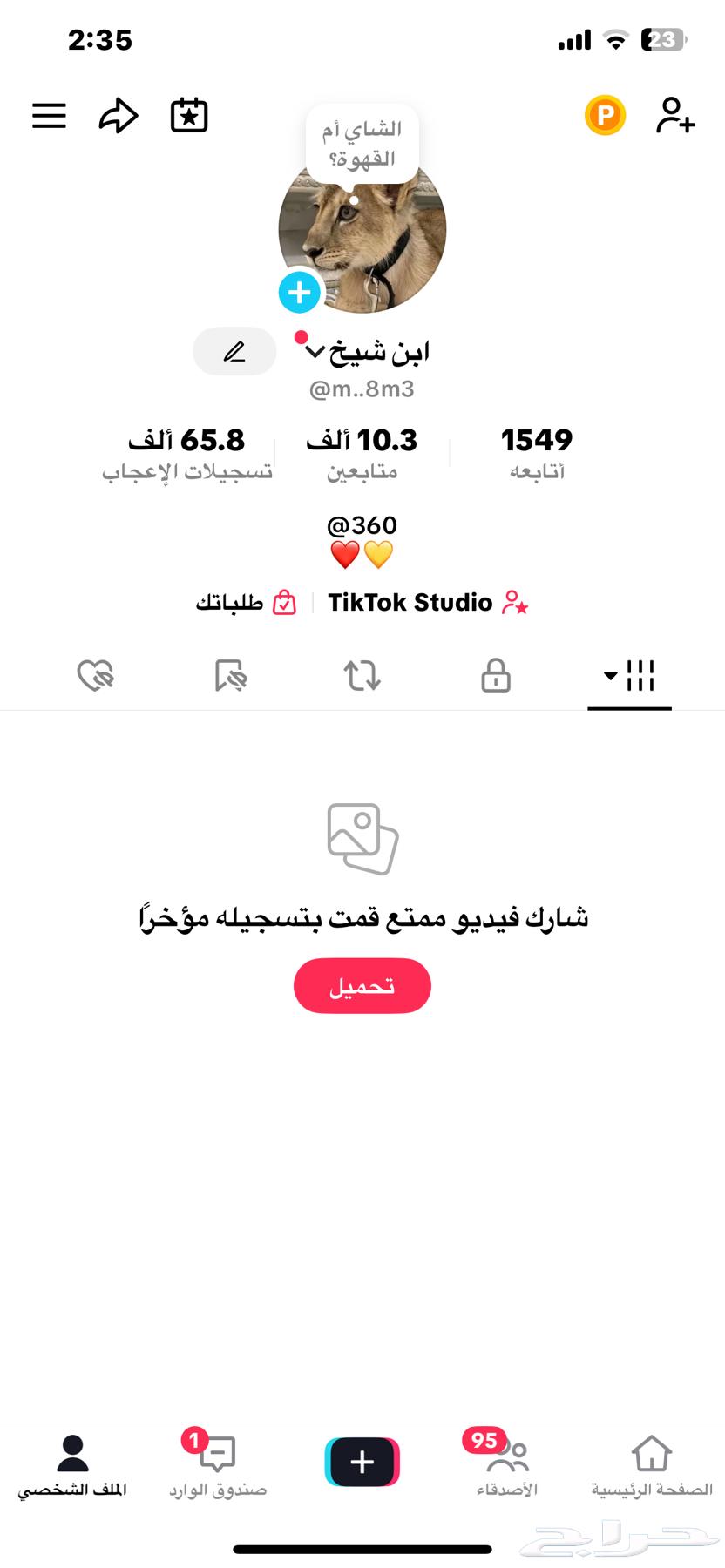Open the add friends icon
This screenshot has height=1568, width=725.
click(674, 116)
